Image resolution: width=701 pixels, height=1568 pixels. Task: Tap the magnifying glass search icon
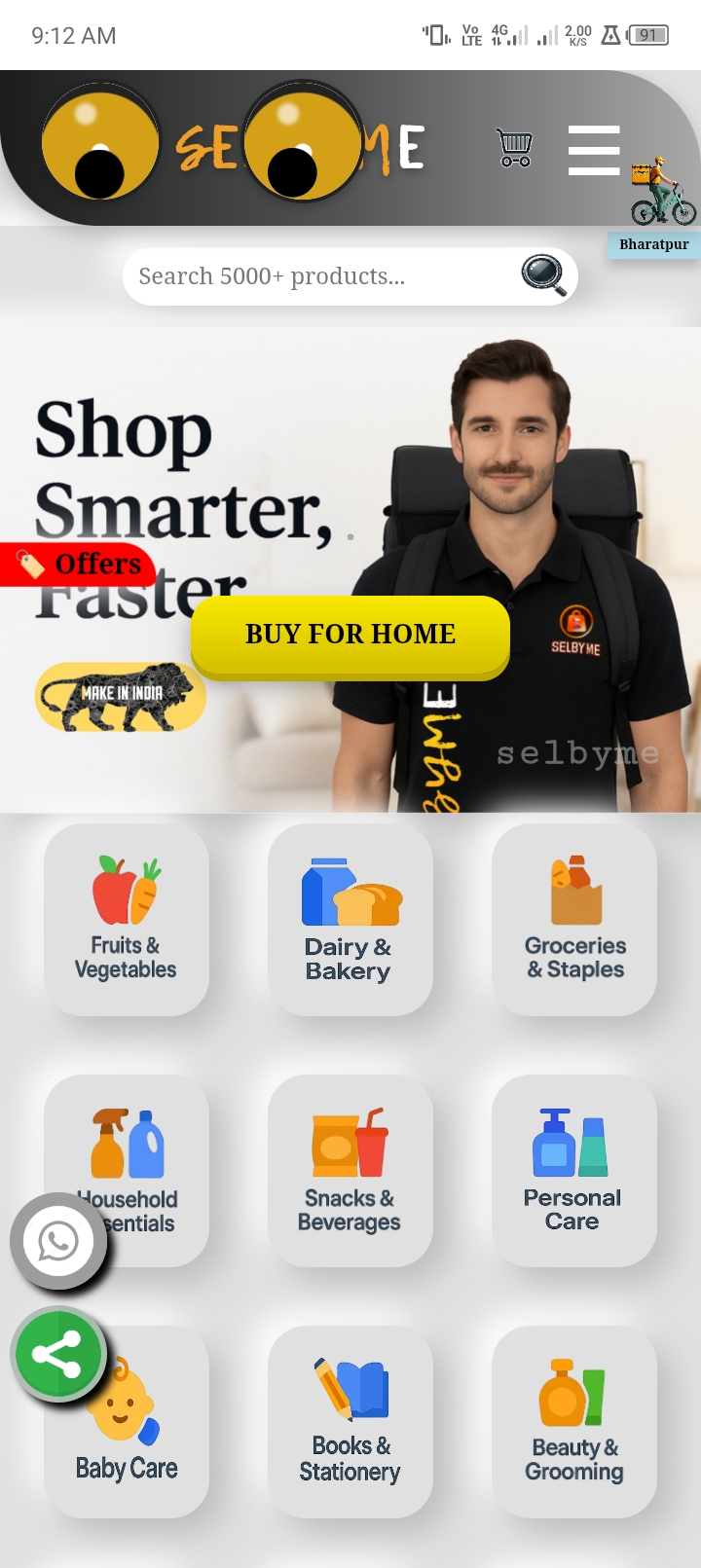543,275
